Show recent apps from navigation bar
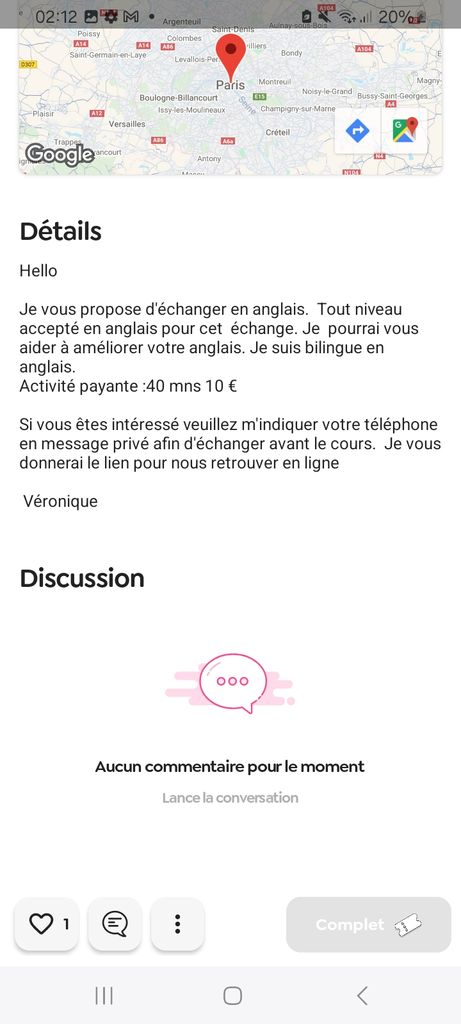Image resolution: width=461 pixels, height=1024 pixels. pos(104,995)
